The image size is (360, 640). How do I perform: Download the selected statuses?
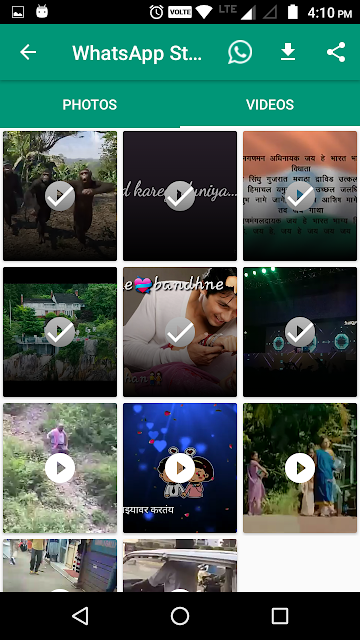click(288, 52)
